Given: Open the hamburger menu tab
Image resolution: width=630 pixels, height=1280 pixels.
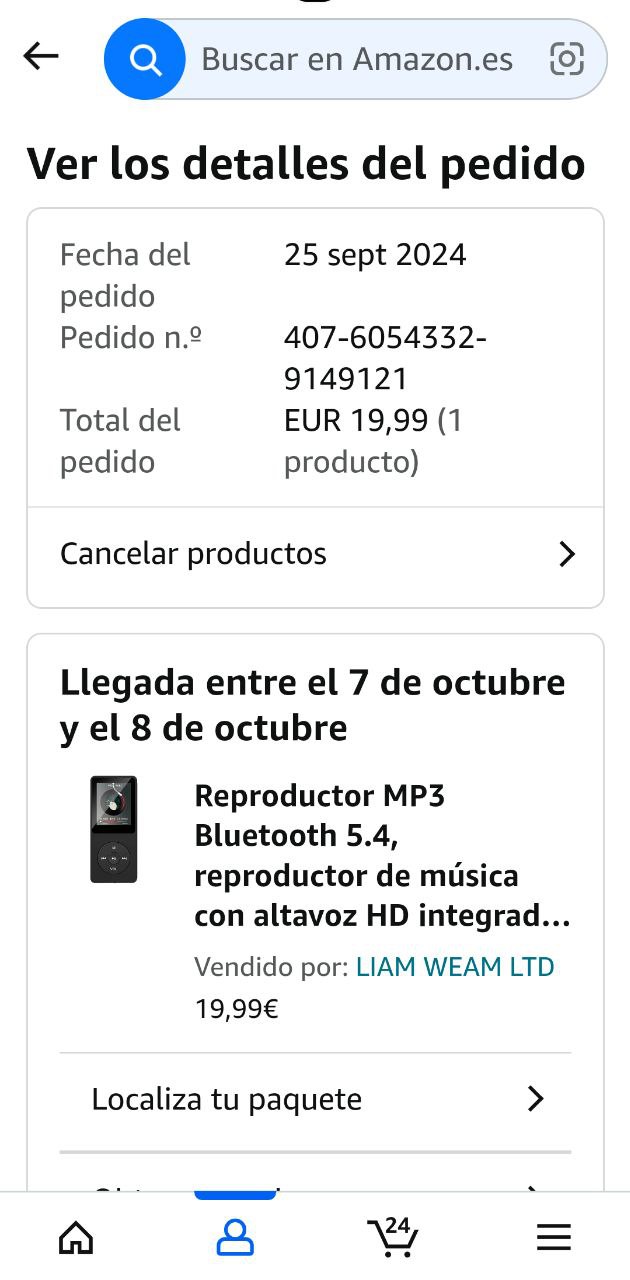Looking at the screenshot, I should (553, 1238).
